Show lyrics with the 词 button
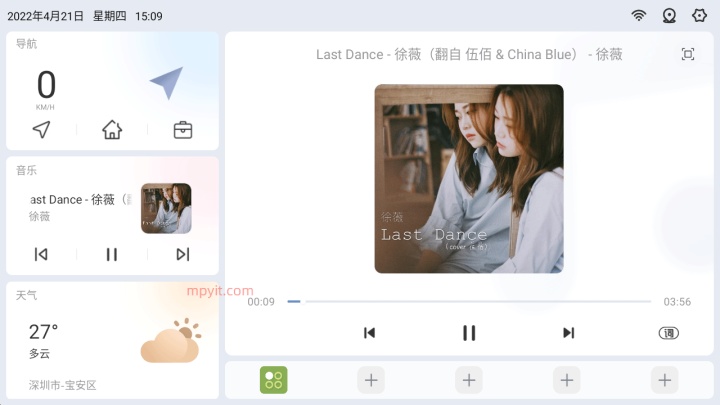The height and width of the screenshot is (405, 720). click(668, 333)
